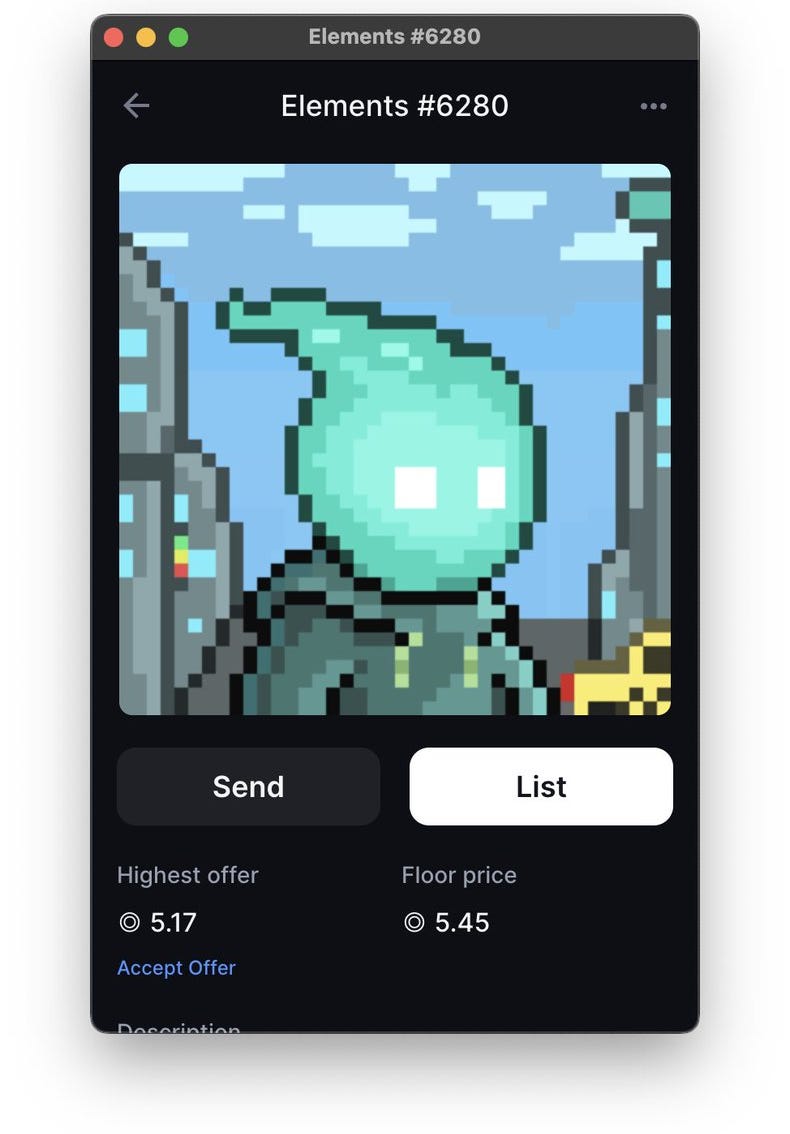Minimize the window with the yellow button
Image resolution: width=790 pixels, height=1134 pixels.
pyautogui.click(x=146, y=37)
